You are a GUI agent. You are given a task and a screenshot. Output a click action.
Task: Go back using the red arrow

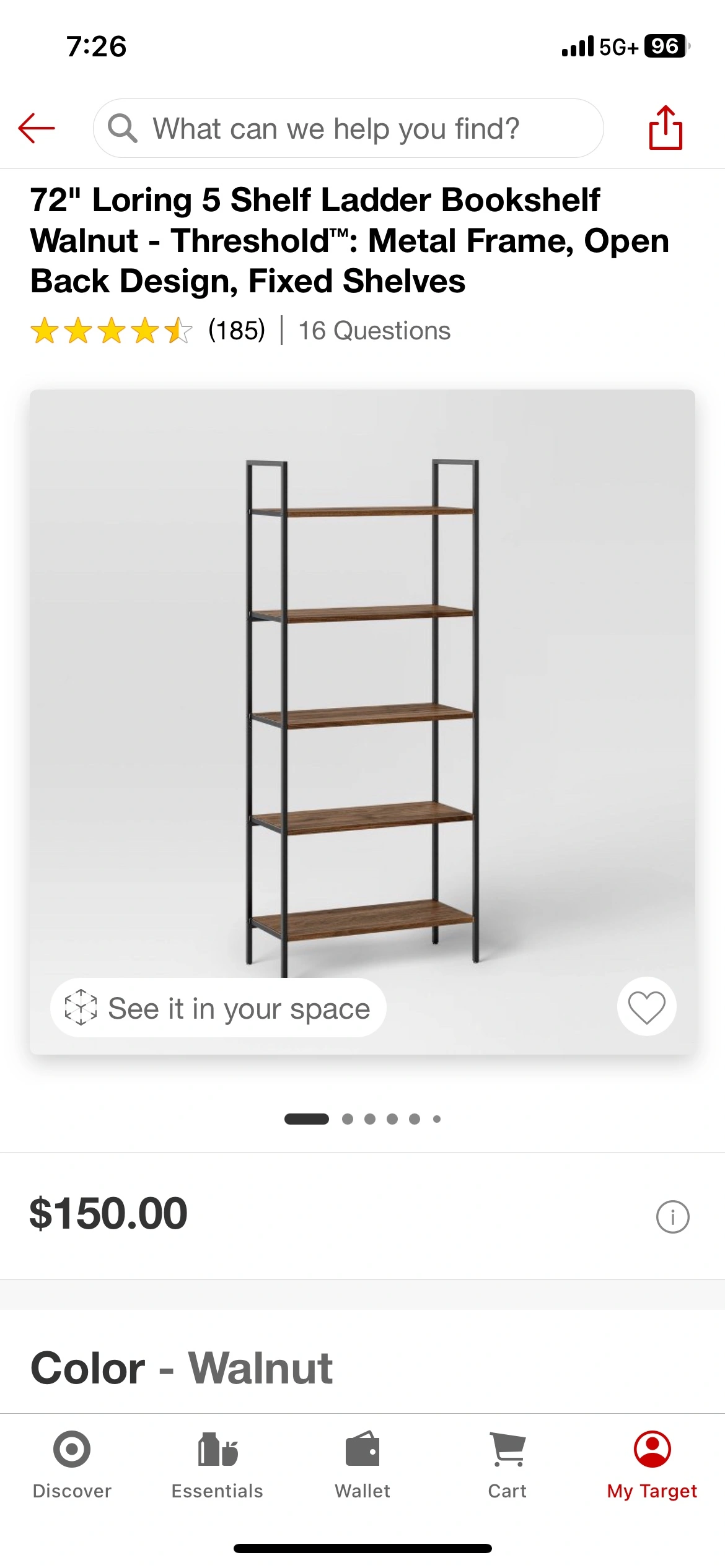(37, 128)
